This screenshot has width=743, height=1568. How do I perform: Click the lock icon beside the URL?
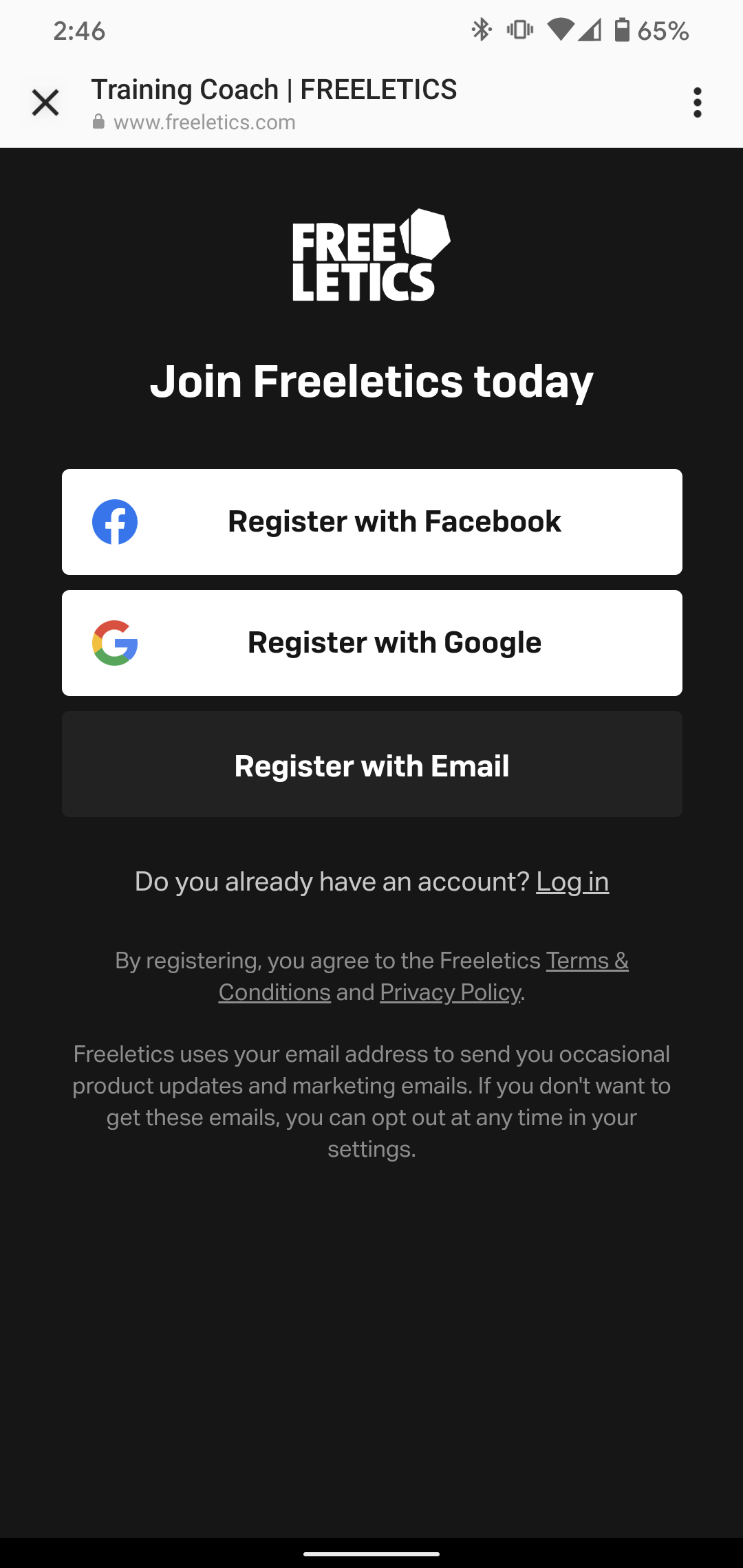point(98,122)
